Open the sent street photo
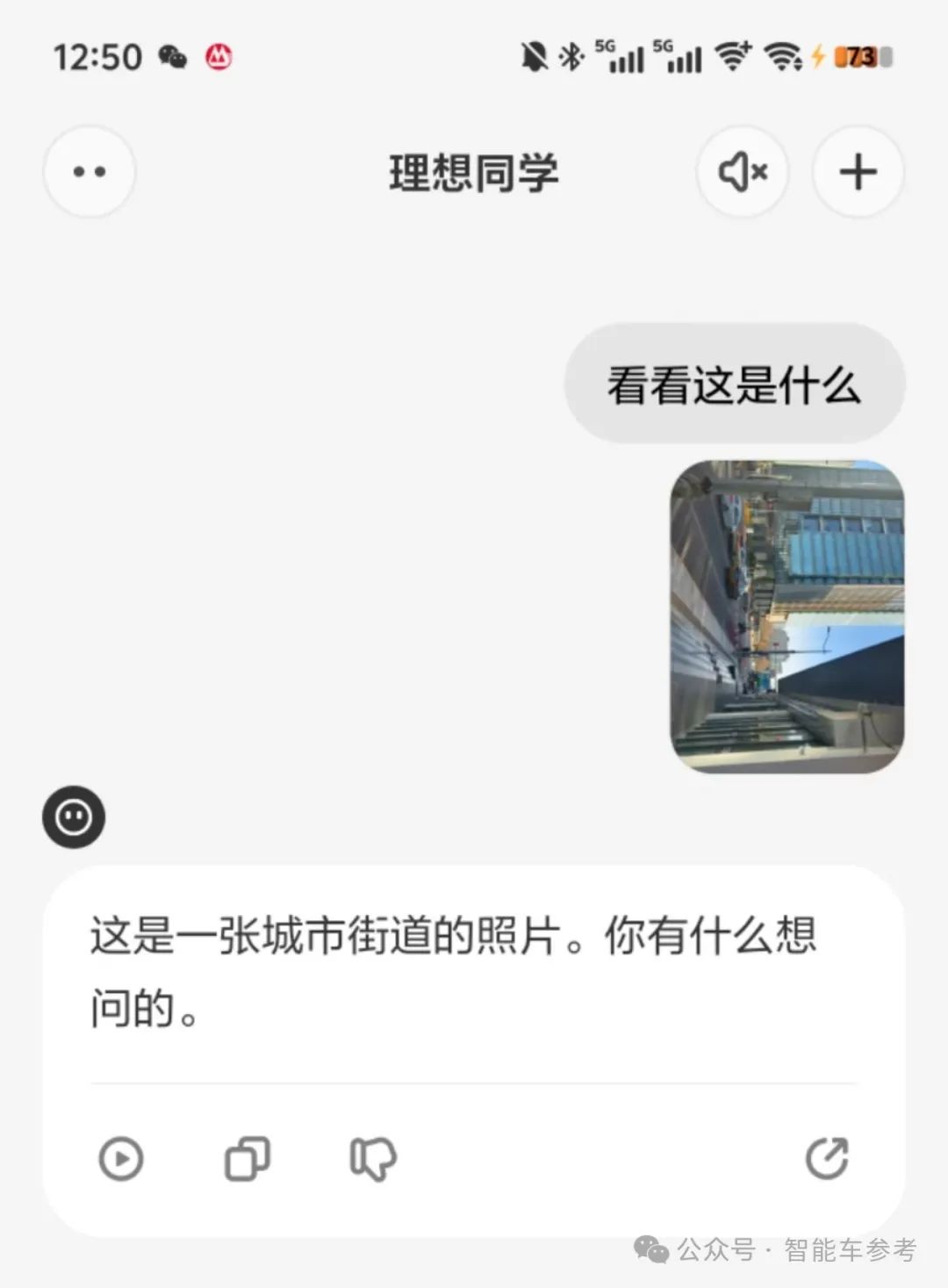 click(x=786, y=616)
